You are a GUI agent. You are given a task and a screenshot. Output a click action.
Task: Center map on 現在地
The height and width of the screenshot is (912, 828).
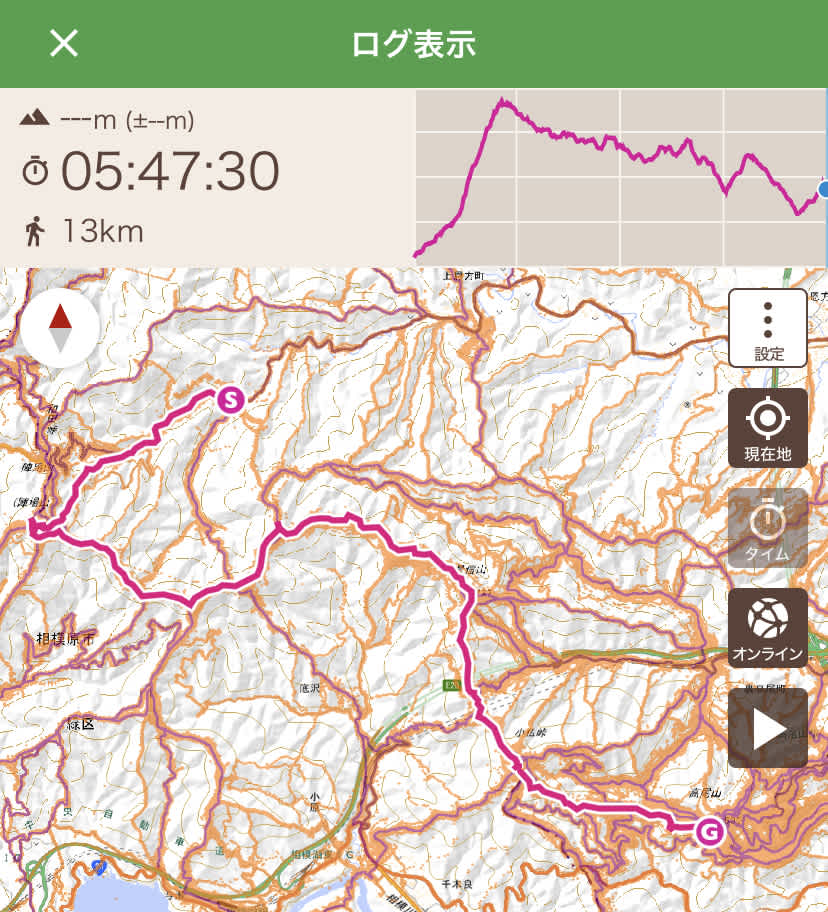coord(767,428)
